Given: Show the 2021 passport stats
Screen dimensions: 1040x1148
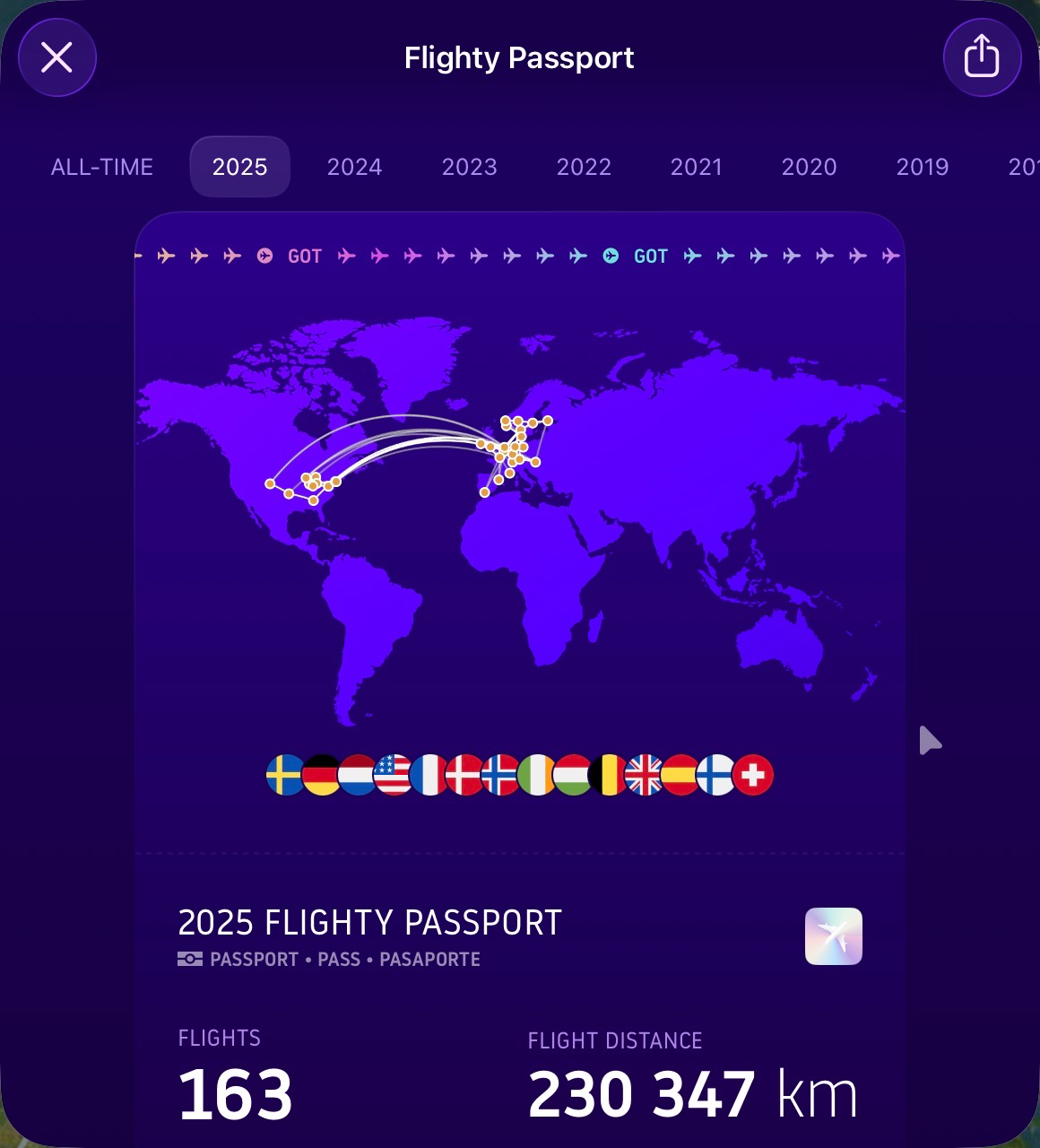Looking at the screenshot, I should point(697,167).
